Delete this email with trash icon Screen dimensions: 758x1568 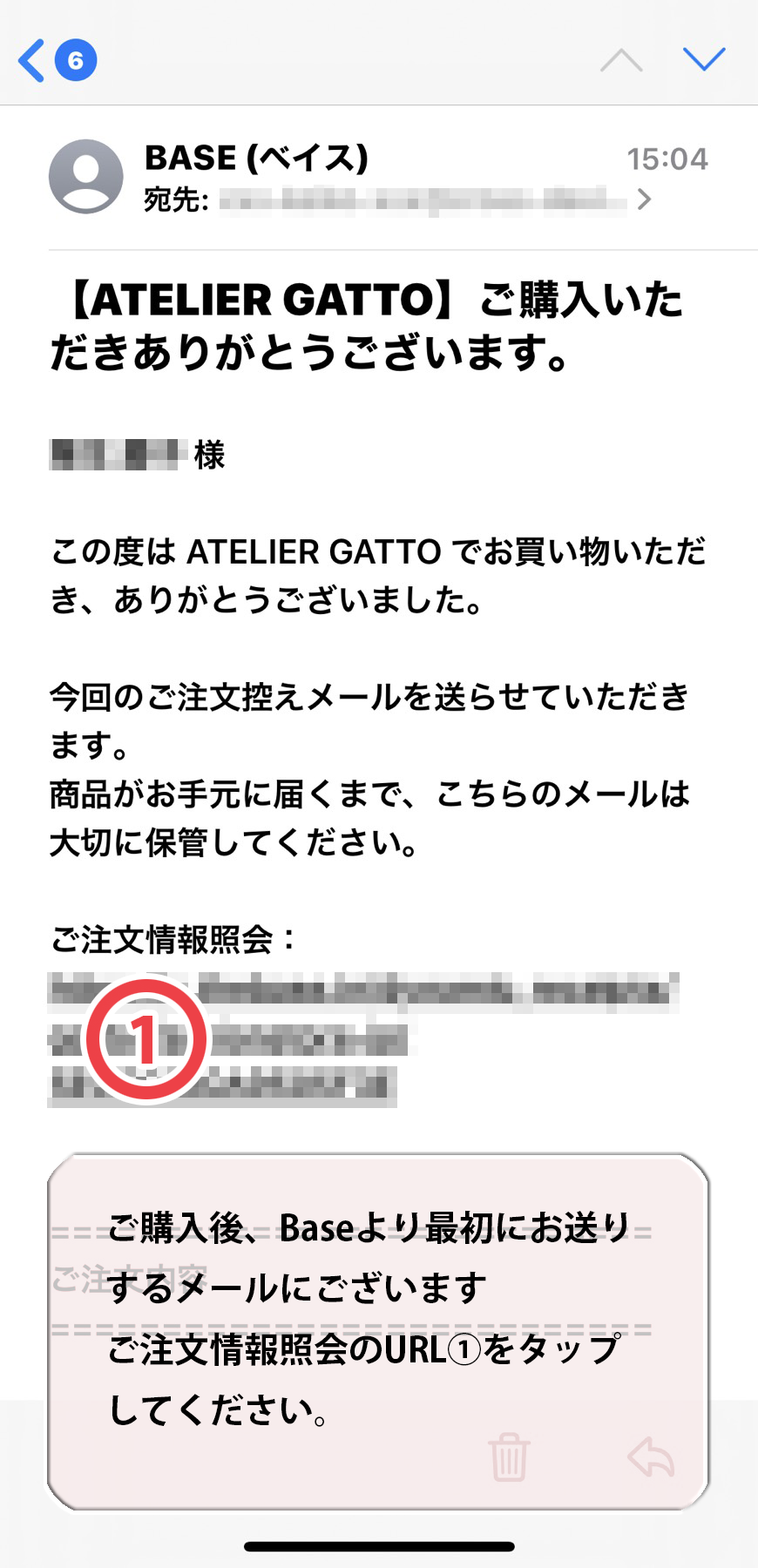(509, 1456)
